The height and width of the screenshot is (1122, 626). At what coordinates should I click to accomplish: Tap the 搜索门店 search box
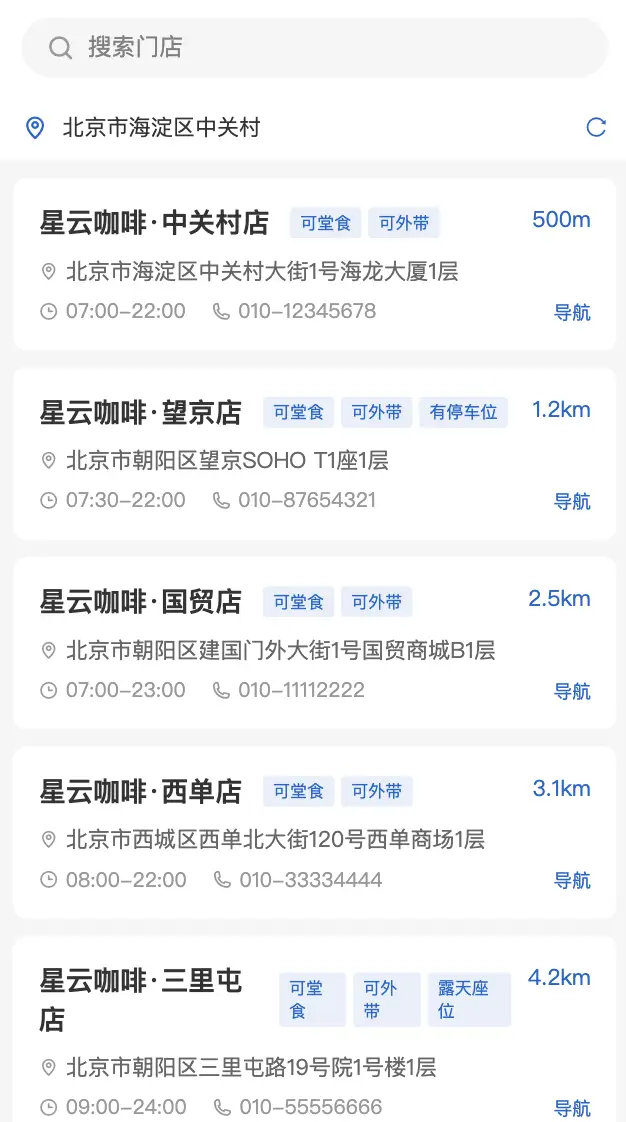click(314, 48)
